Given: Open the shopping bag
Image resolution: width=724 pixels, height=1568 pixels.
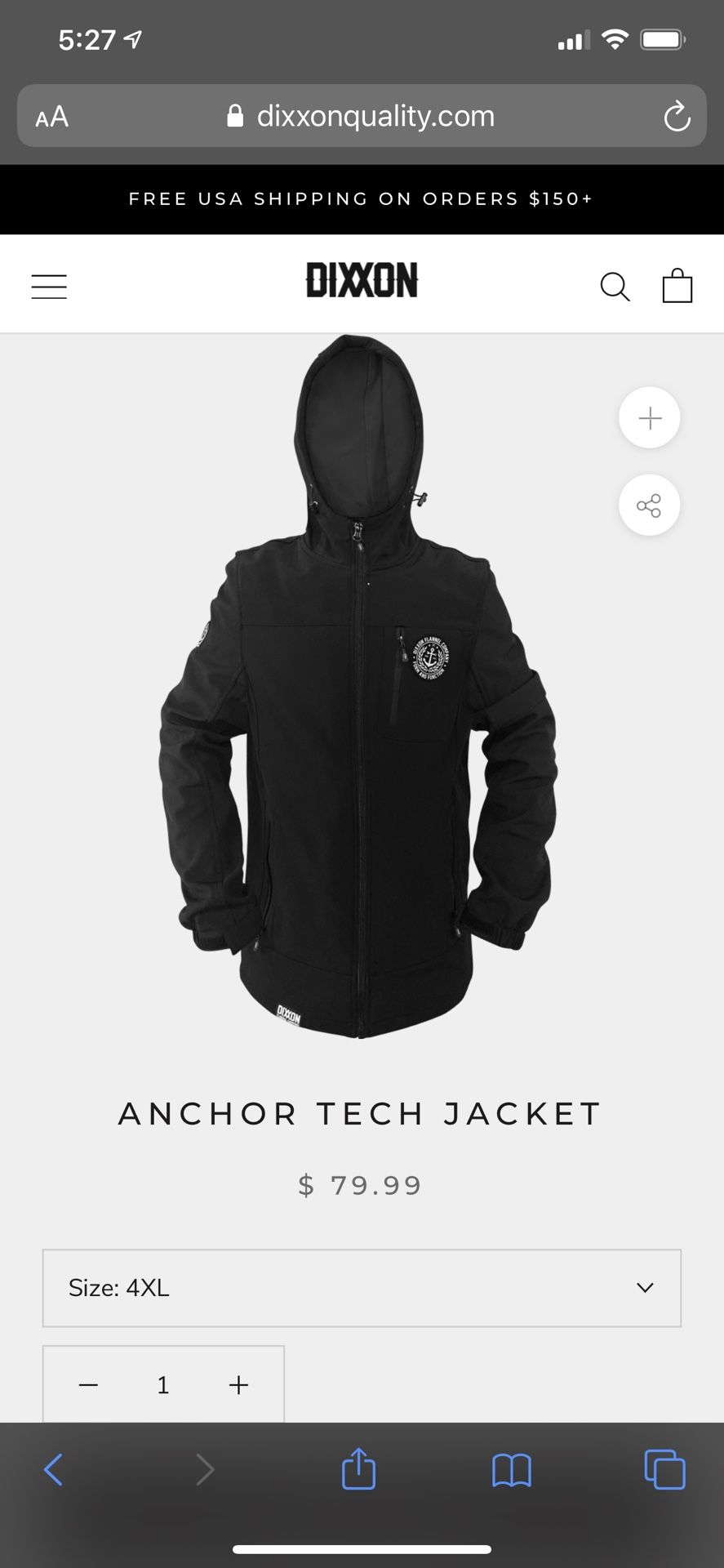Looking at the screenshot, I should (677, 286).
